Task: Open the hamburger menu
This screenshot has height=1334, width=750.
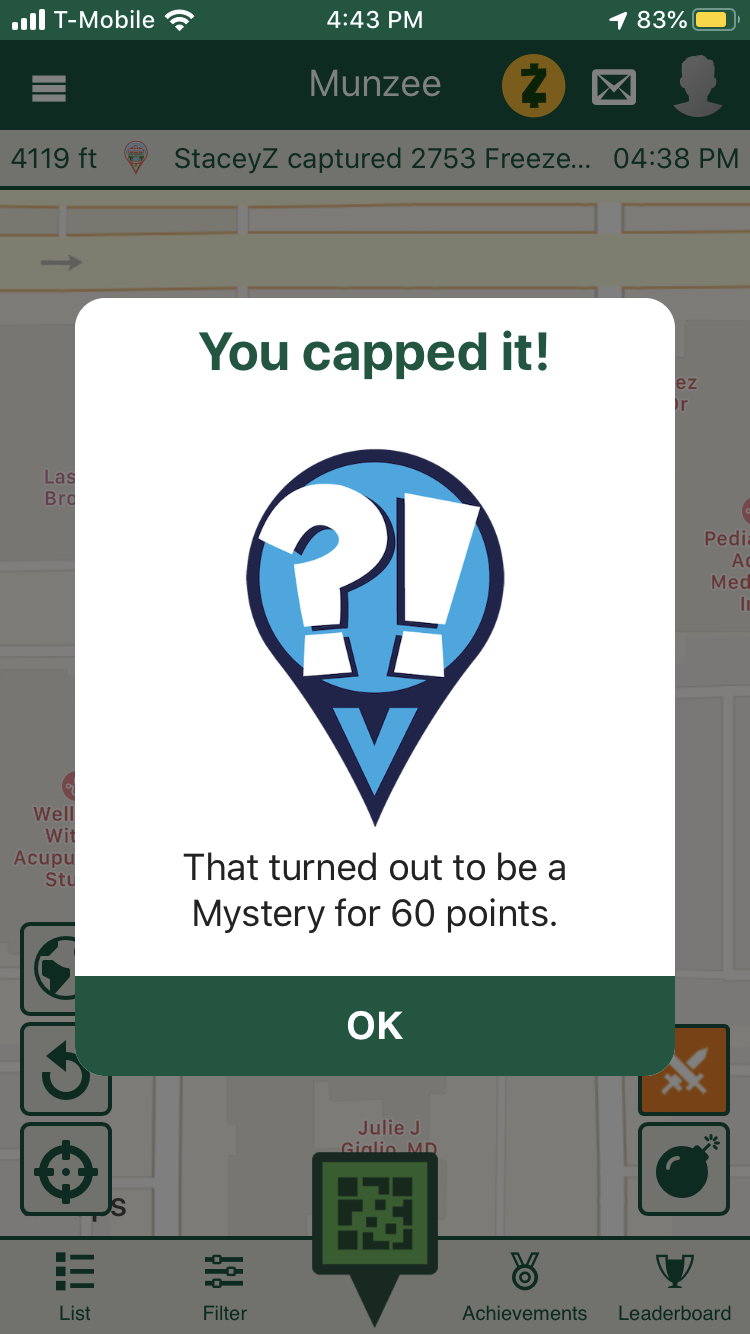Action: coord(48,87)
